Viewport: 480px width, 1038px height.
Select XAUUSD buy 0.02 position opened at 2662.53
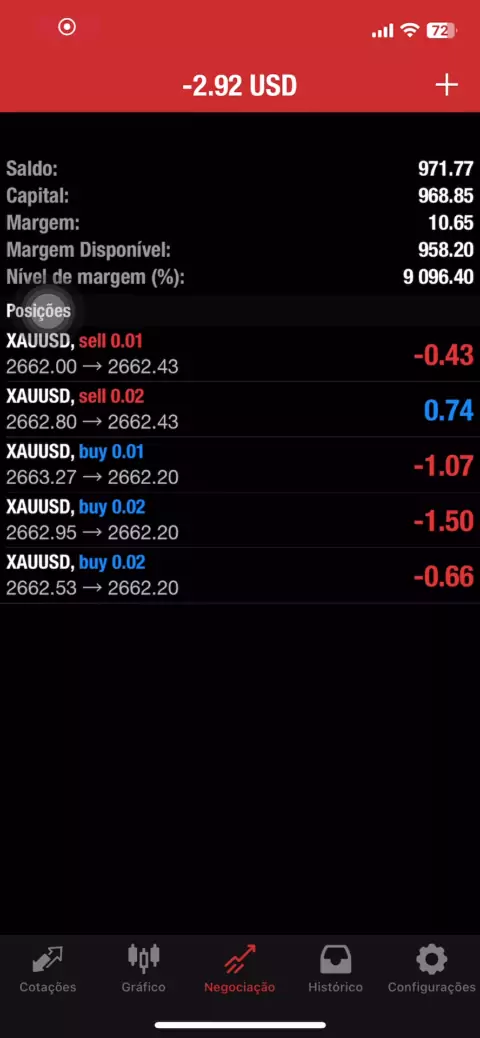pyautogui.click(x=240, y=575)
